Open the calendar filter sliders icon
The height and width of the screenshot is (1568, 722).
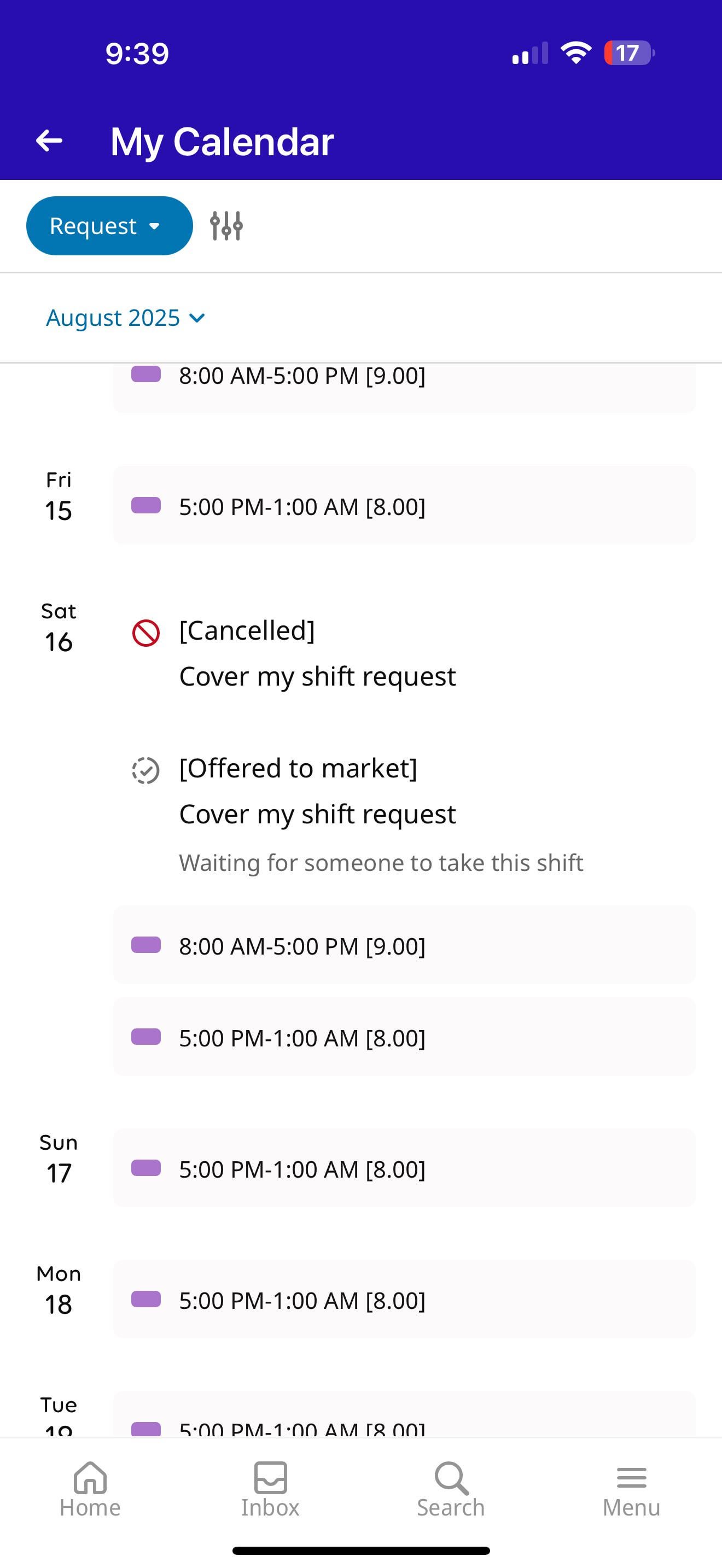tap(226, 226)
